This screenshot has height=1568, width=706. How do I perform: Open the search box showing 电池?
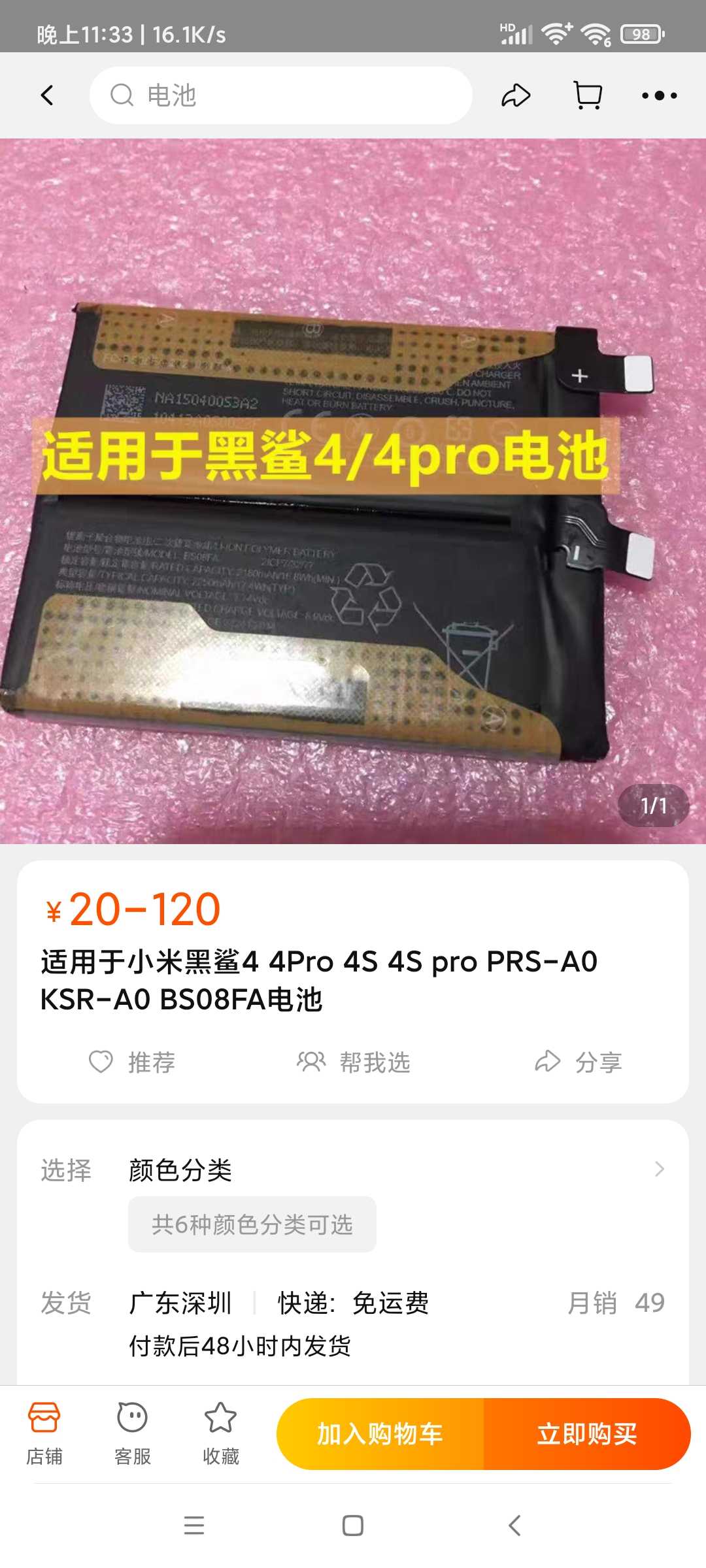click(x=281, y=95)
